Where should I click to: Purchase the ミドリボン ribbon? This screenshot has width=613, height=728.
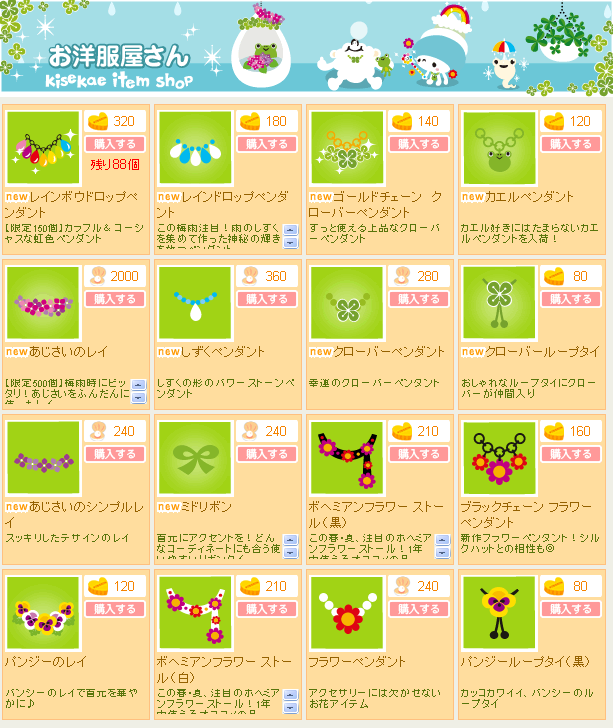tap(263, 454)
